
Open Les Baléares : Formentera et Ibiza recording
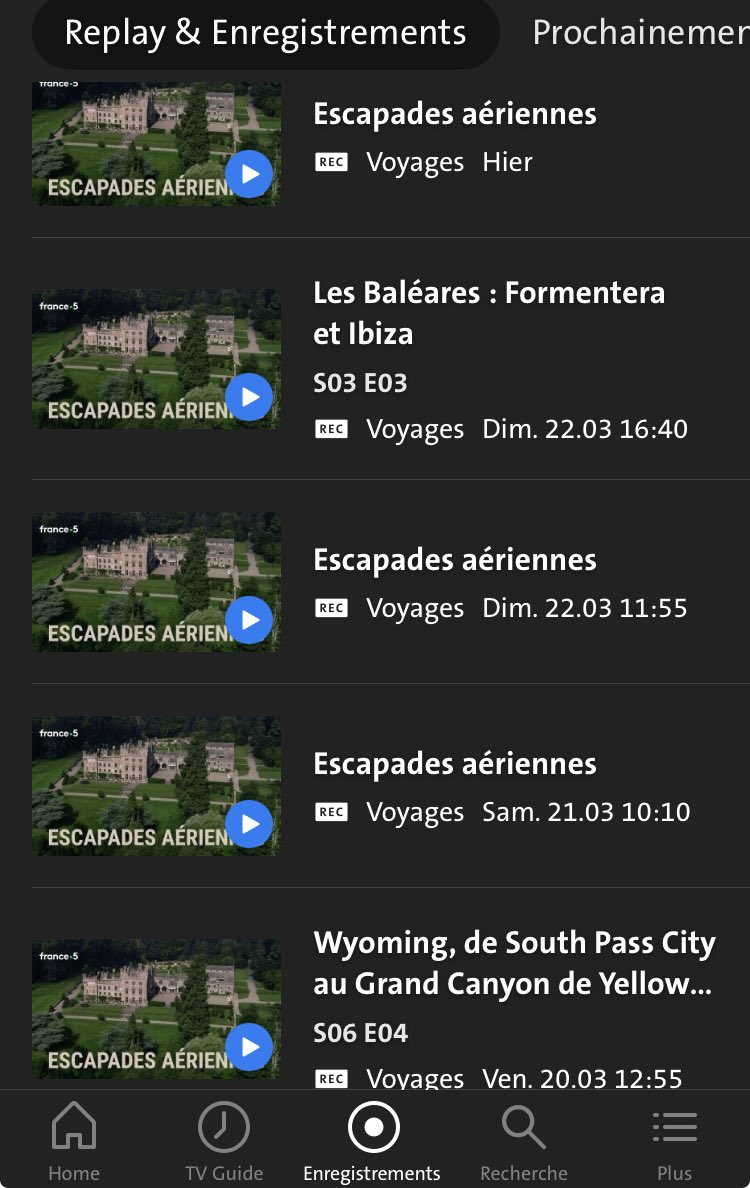tap(489, 312)
